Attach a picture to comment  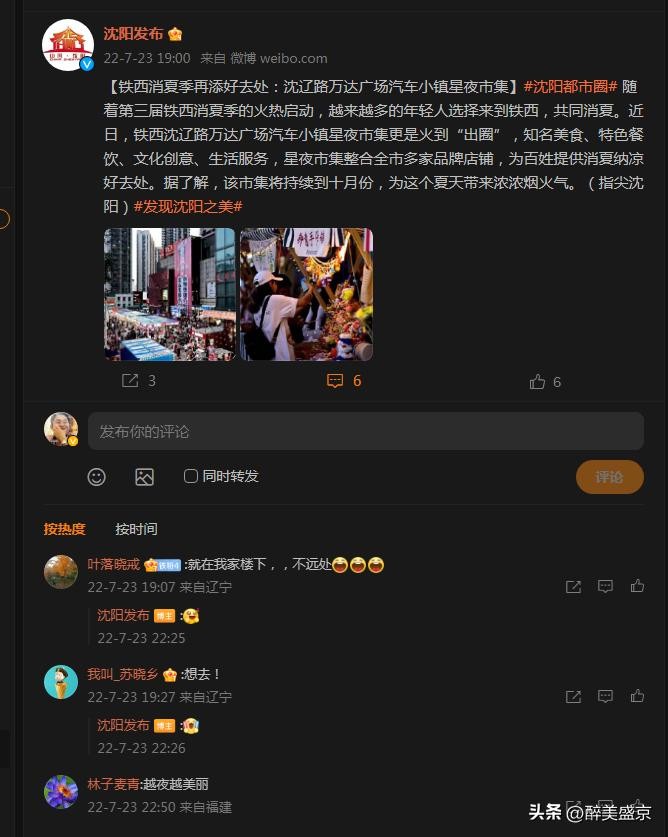145,477
